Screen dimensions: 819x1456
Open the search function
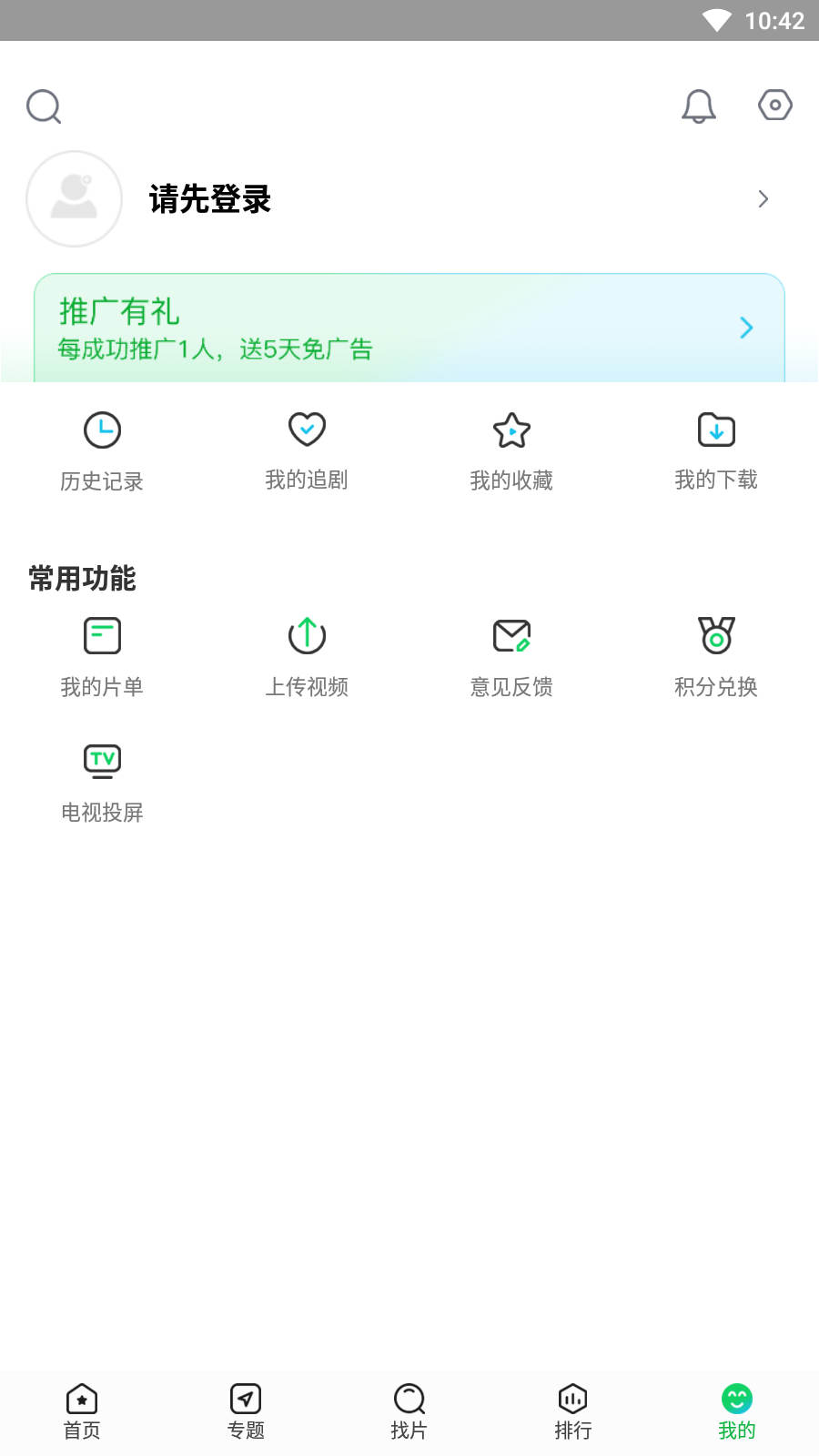click(x=44, y=106)
